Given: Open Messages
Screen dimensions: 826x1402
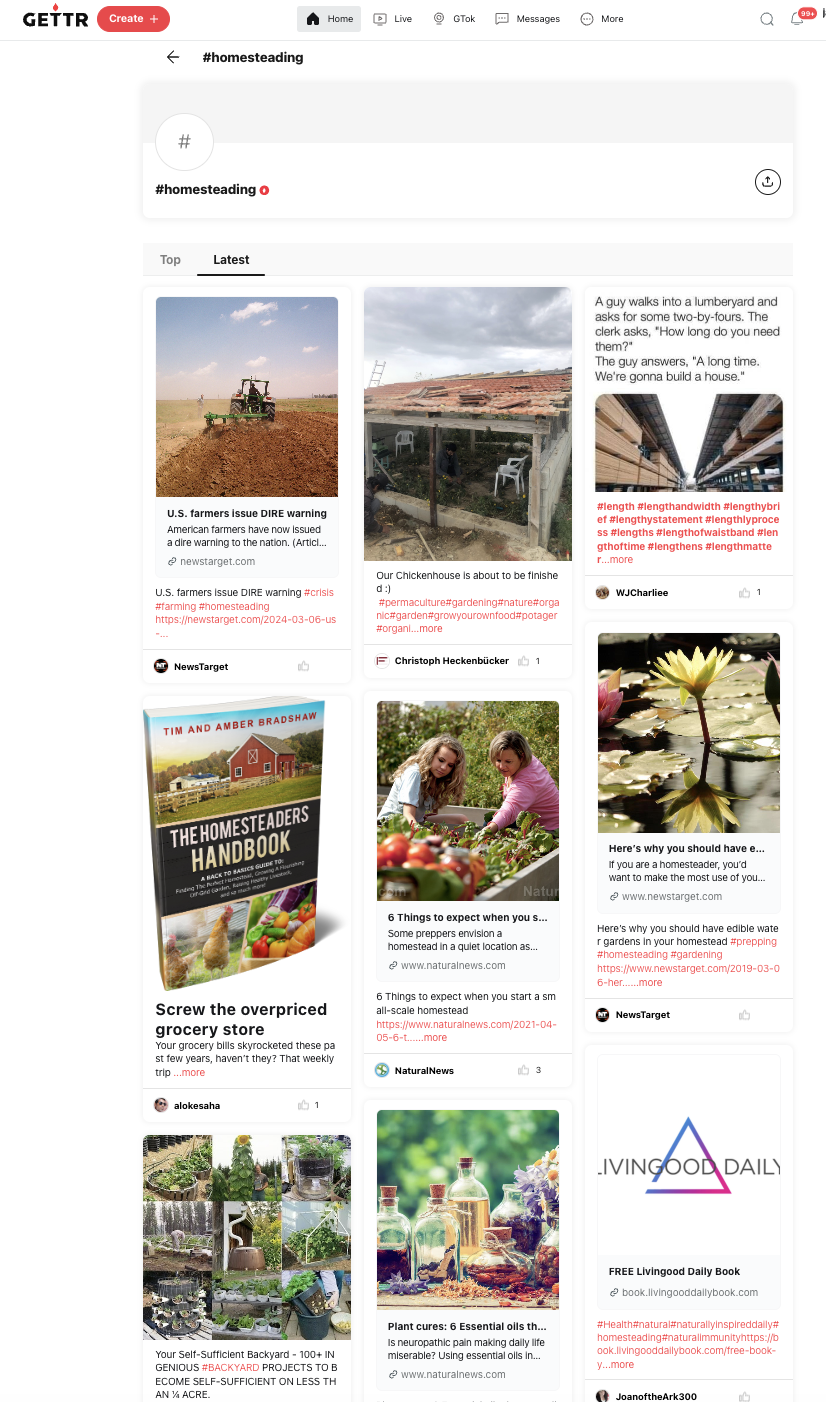Looking at the screenshot, I should point(527,19).
